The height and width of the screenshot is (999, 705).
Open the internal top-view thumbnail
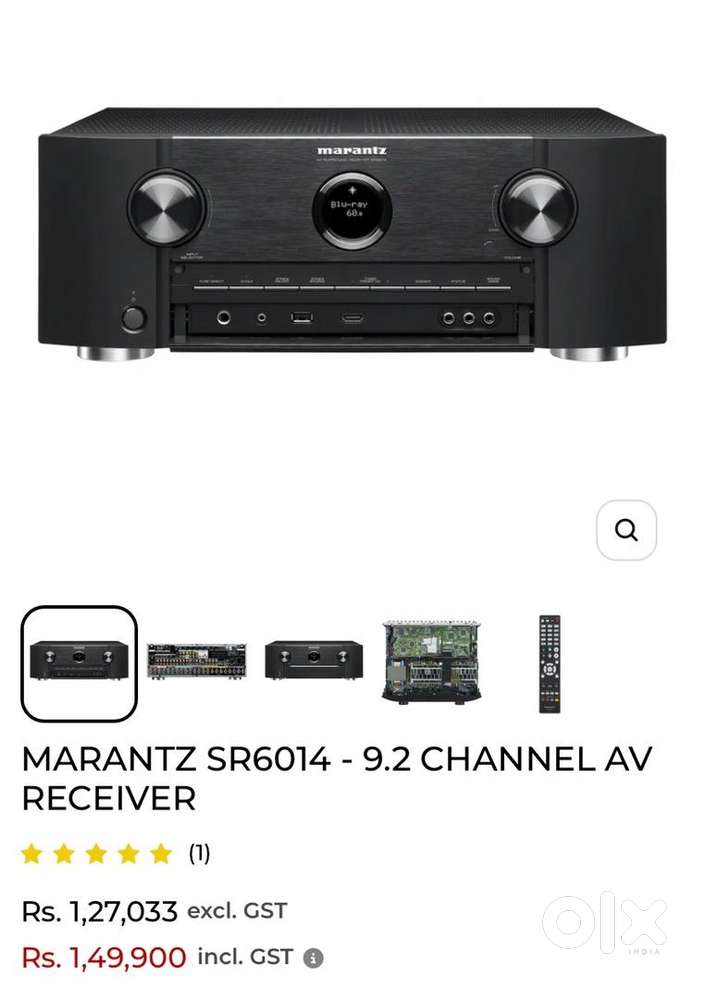coord(431,662)
